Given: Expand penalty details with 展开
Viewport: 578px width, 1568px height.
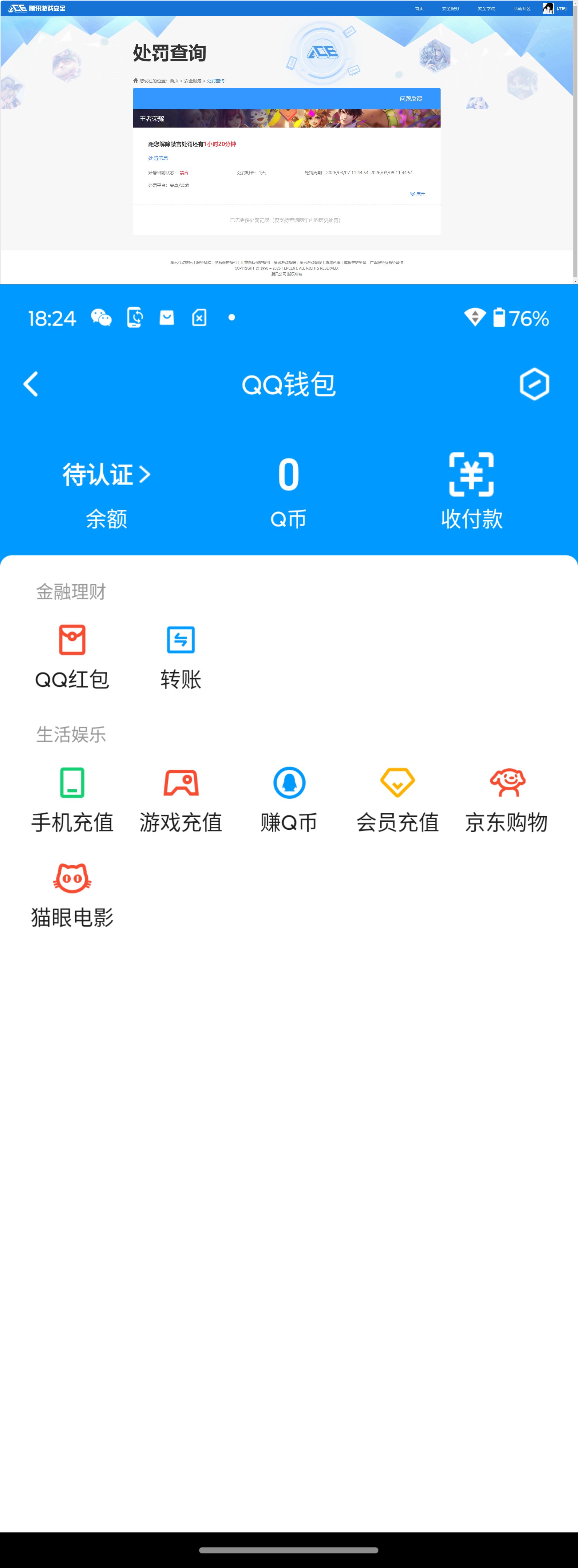Looking at the screenshot, I should [418, 194].
